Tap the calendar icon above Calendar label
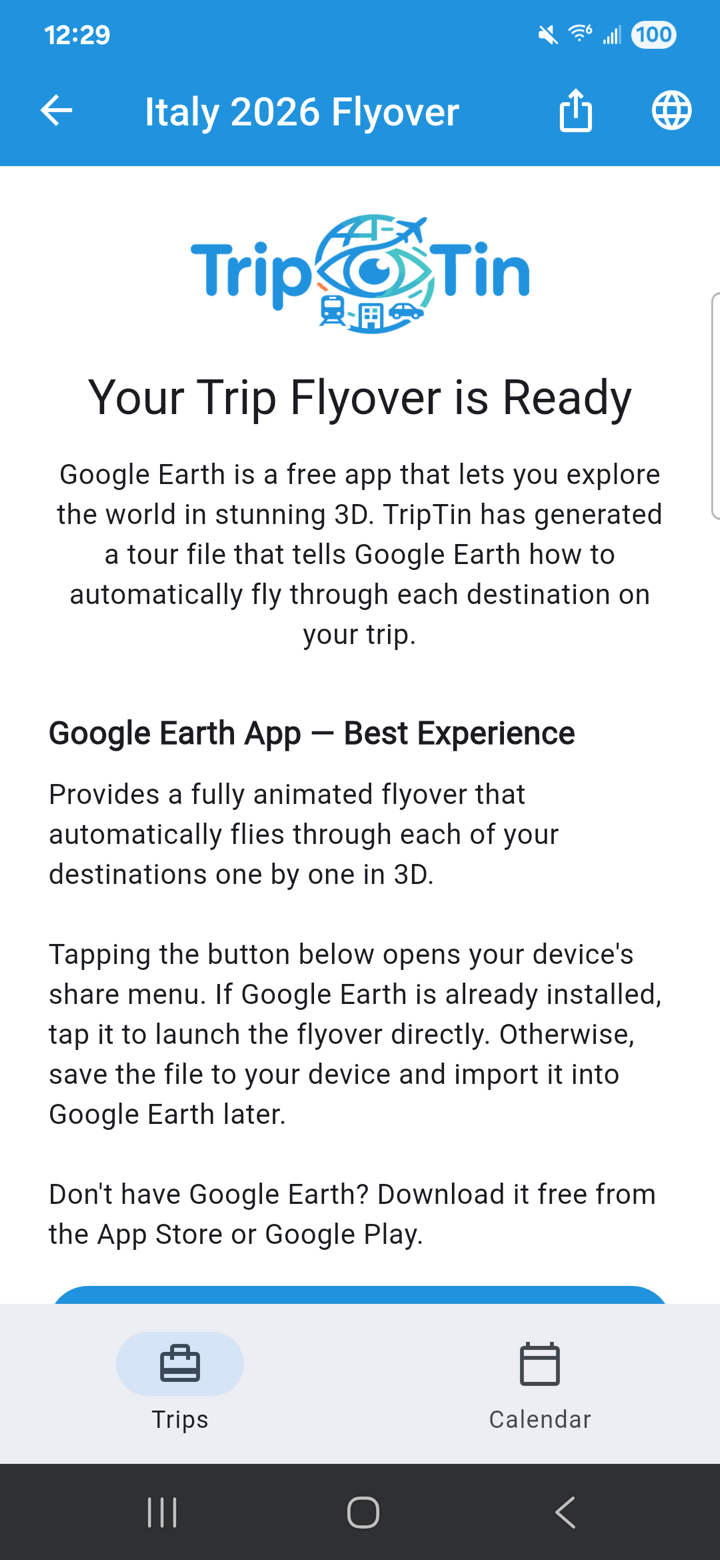This screenshot has width=720, height=1560. (539, 1362)
